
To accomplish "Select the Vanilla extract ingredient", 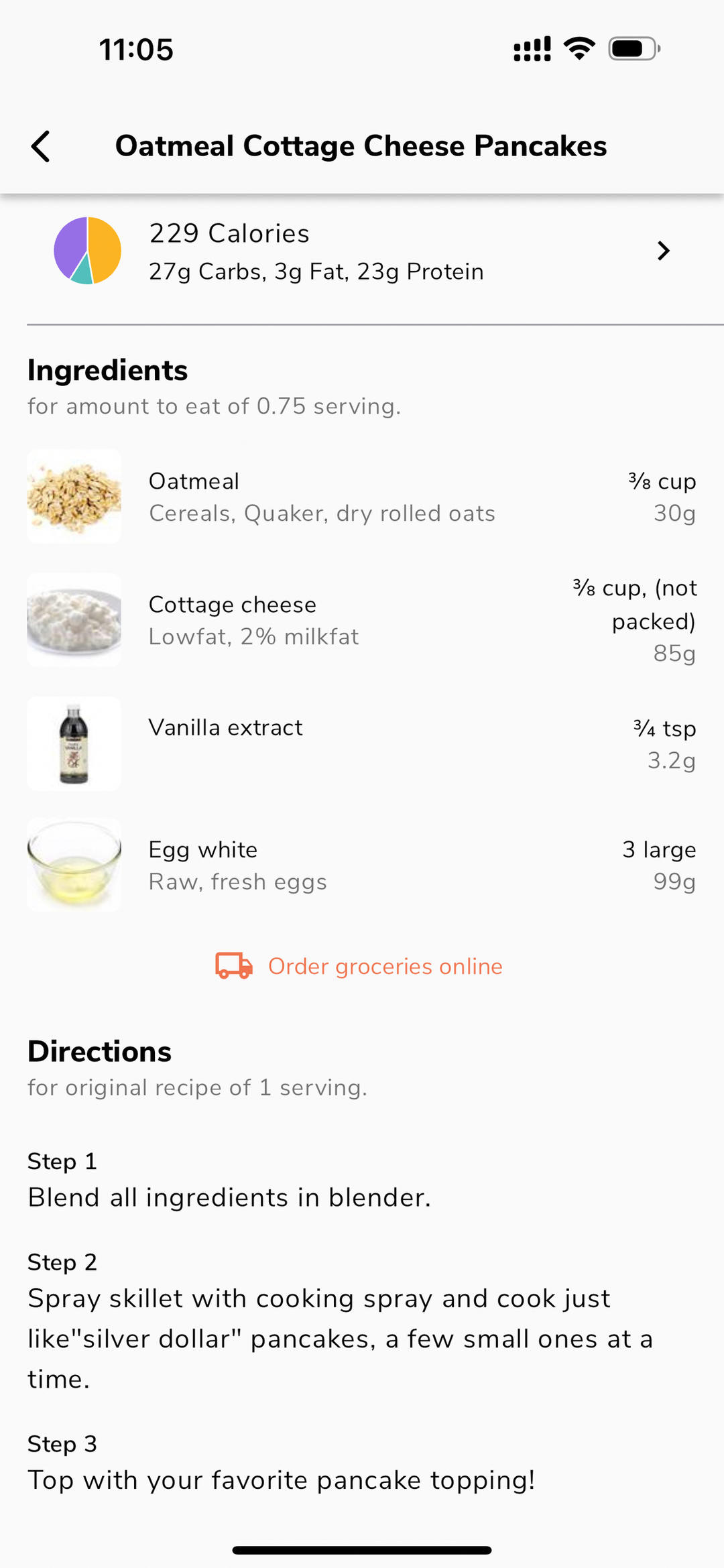I will pyautogui.click(x=362, y=743).
